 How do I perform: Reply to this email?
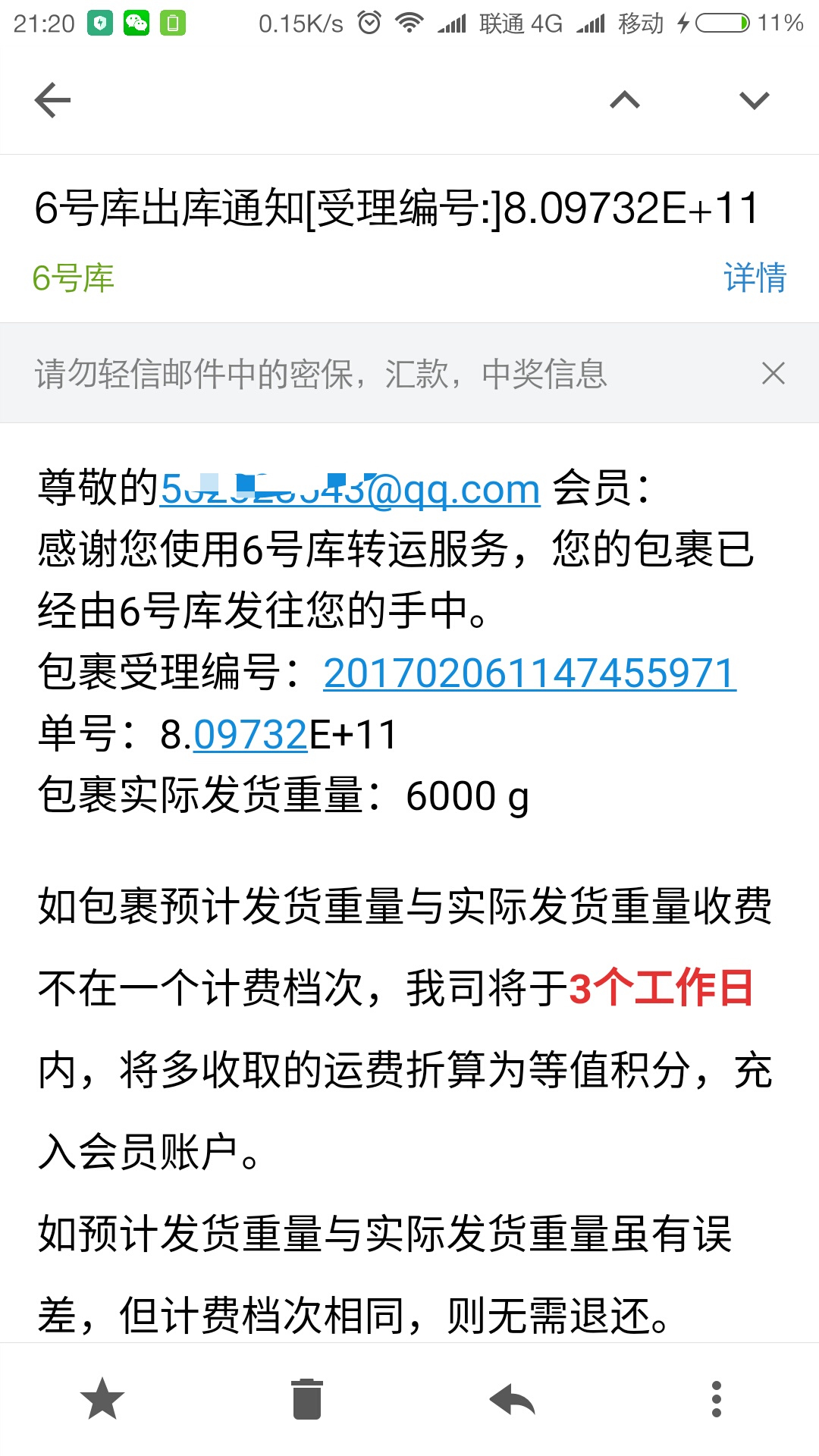click(512, 1399)
